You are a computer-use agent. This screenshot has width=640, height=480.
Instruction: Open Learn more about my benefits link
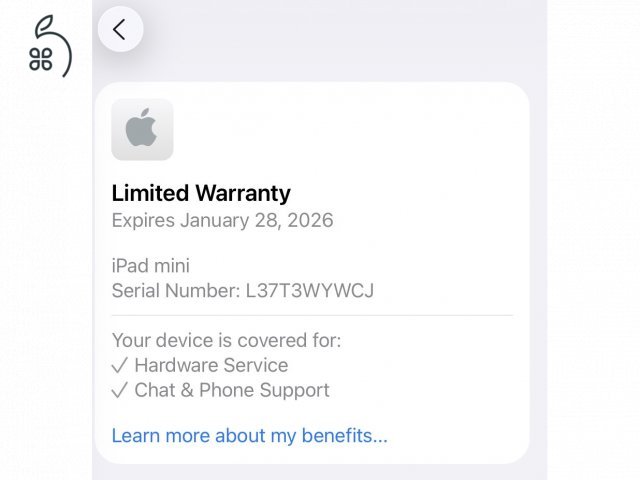(249, 436)
